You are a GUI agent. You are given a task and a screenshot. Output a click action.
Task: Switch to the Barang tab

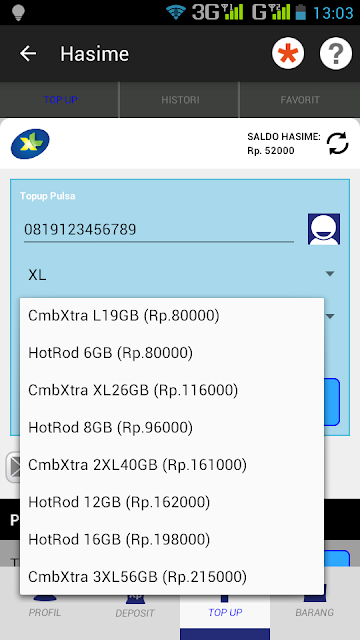point(315,612)
